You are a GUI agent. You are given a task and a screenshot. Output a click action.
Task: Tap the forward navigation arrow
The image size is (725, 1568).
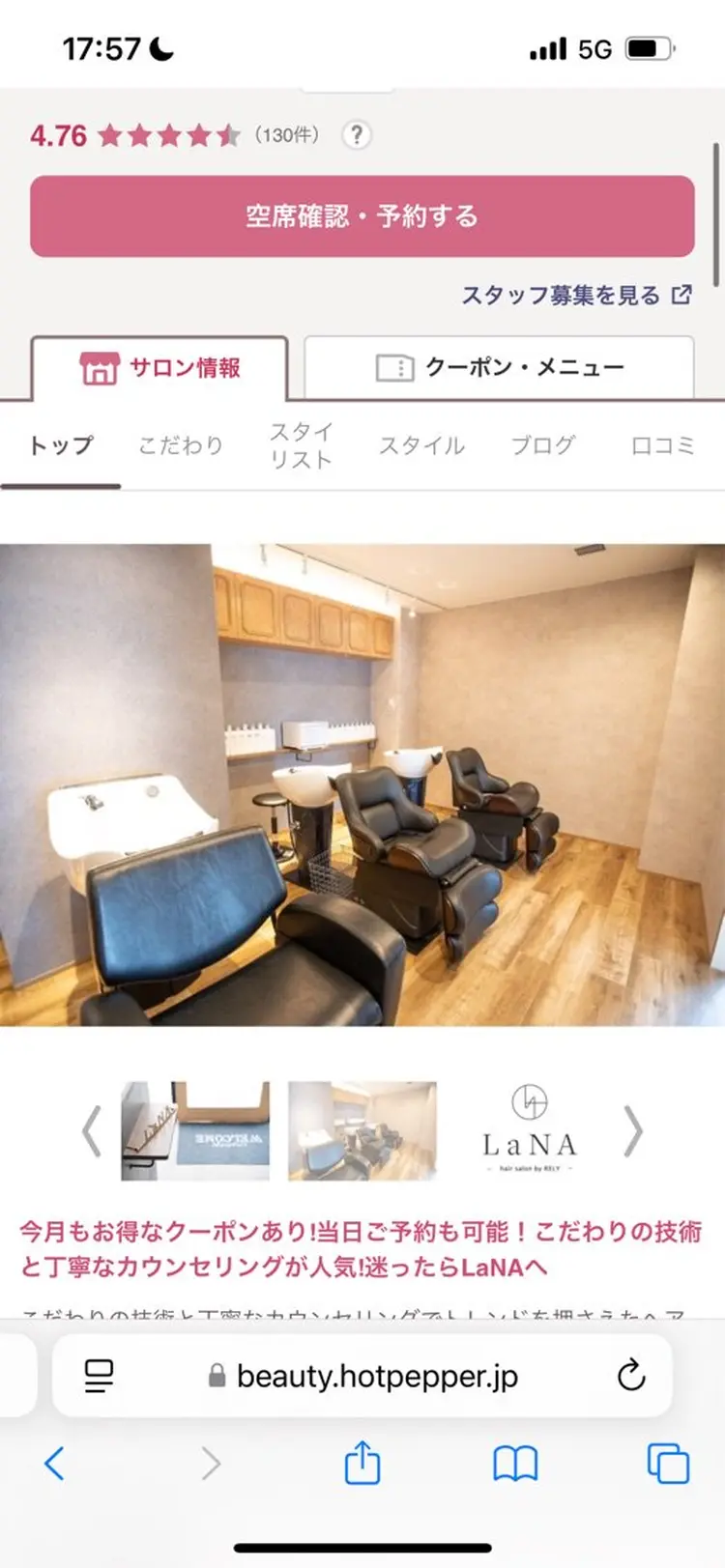pos(210,1466)
